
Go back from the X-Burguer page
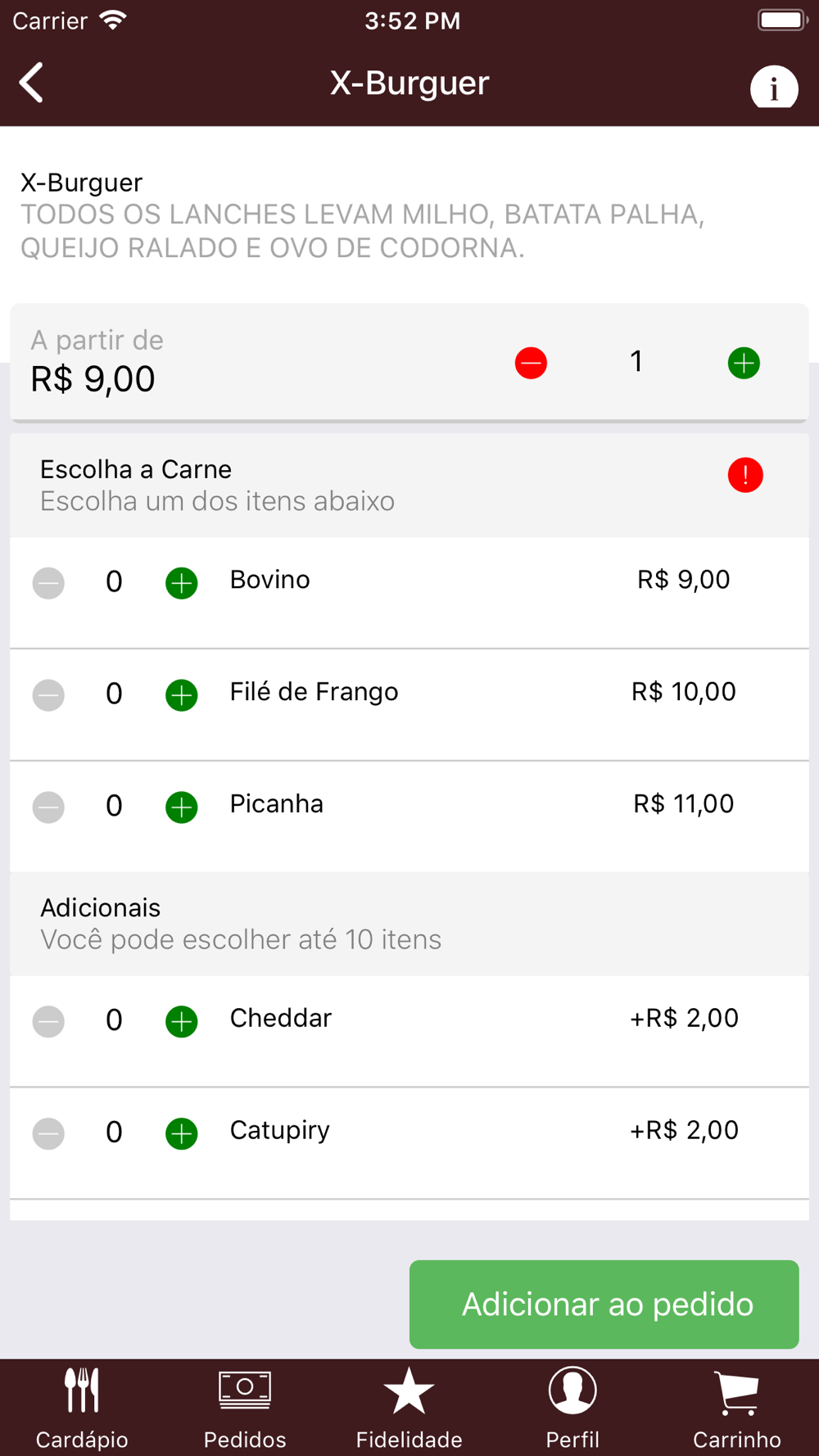[x=31, y=83]
